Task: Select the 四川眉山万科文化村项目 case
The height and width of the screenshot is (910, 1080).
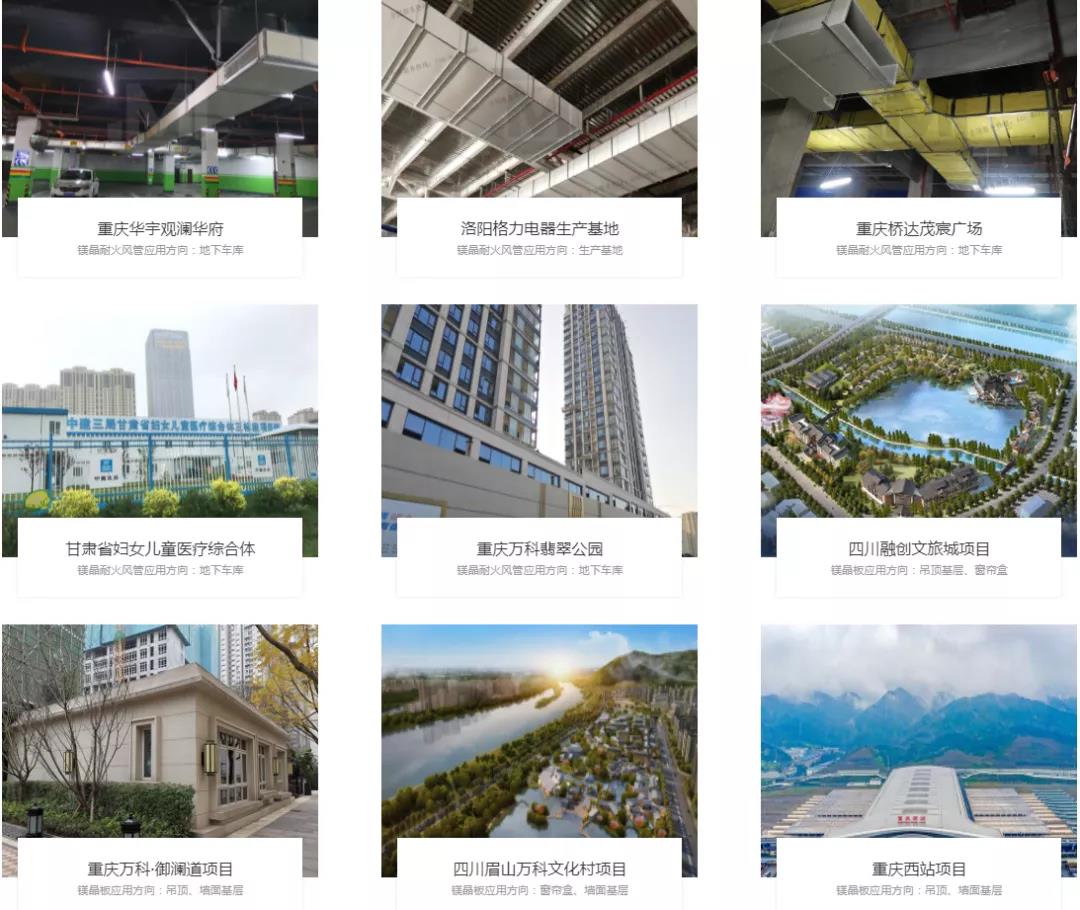Action: (539, 869)
